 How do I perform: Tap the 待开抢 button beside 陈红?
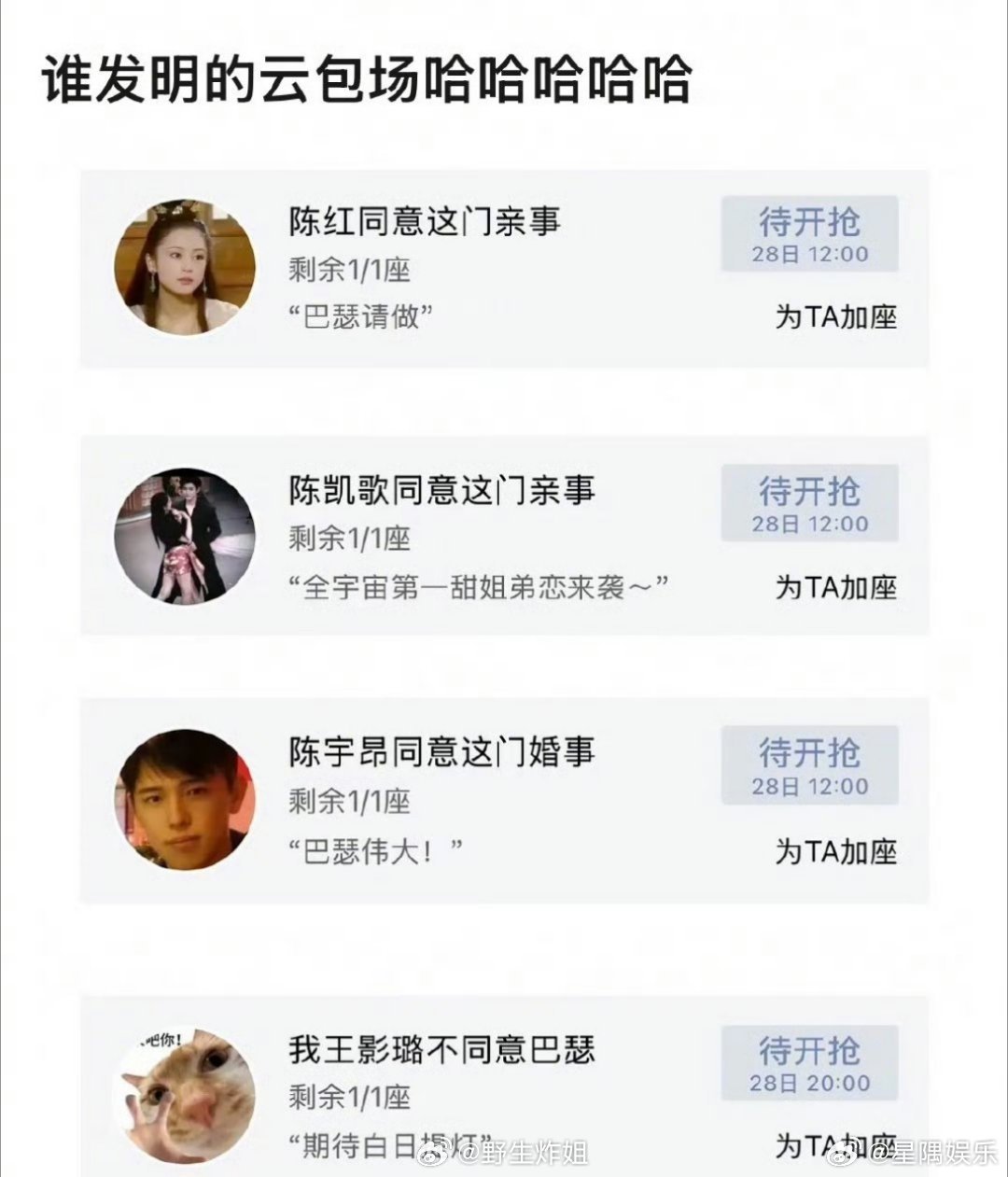[x=810, y=233]
